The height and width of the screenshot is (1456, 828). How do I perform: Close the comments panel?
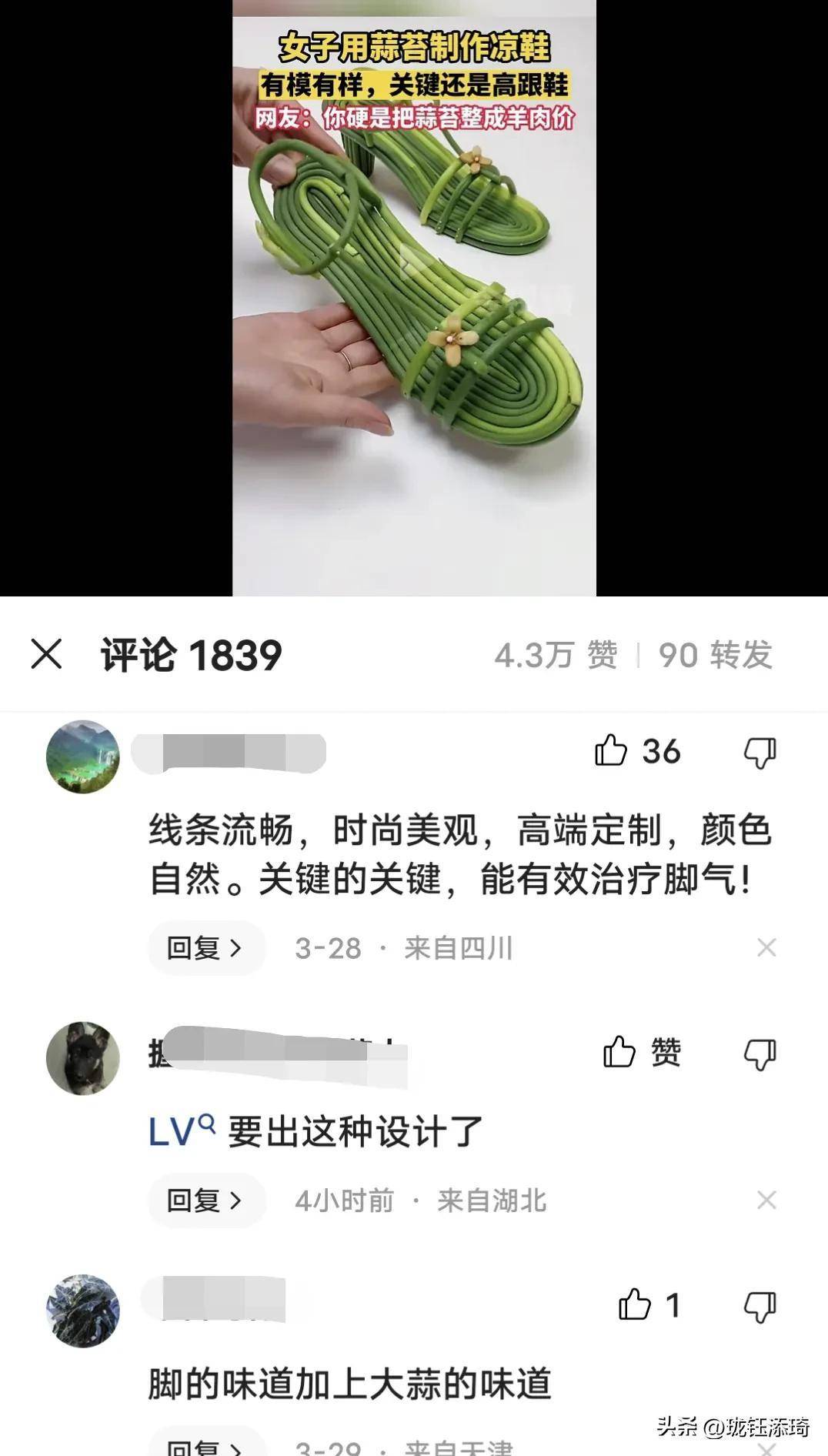46,654
